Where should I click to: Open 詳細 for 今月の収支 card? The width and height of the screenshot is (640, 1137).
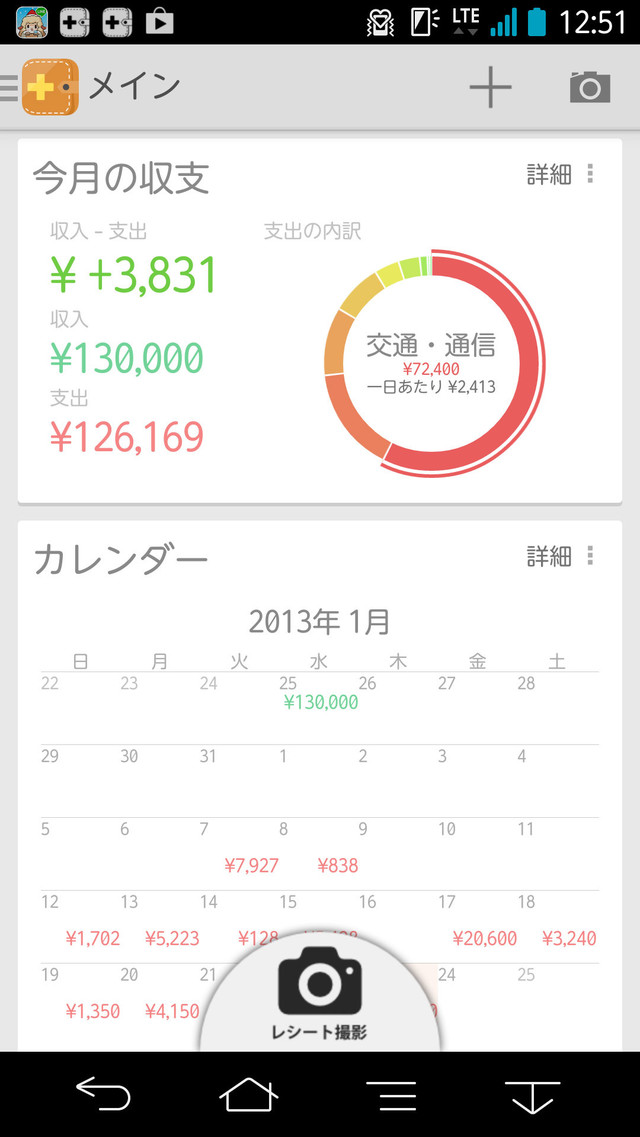click(x=549, y=175)
